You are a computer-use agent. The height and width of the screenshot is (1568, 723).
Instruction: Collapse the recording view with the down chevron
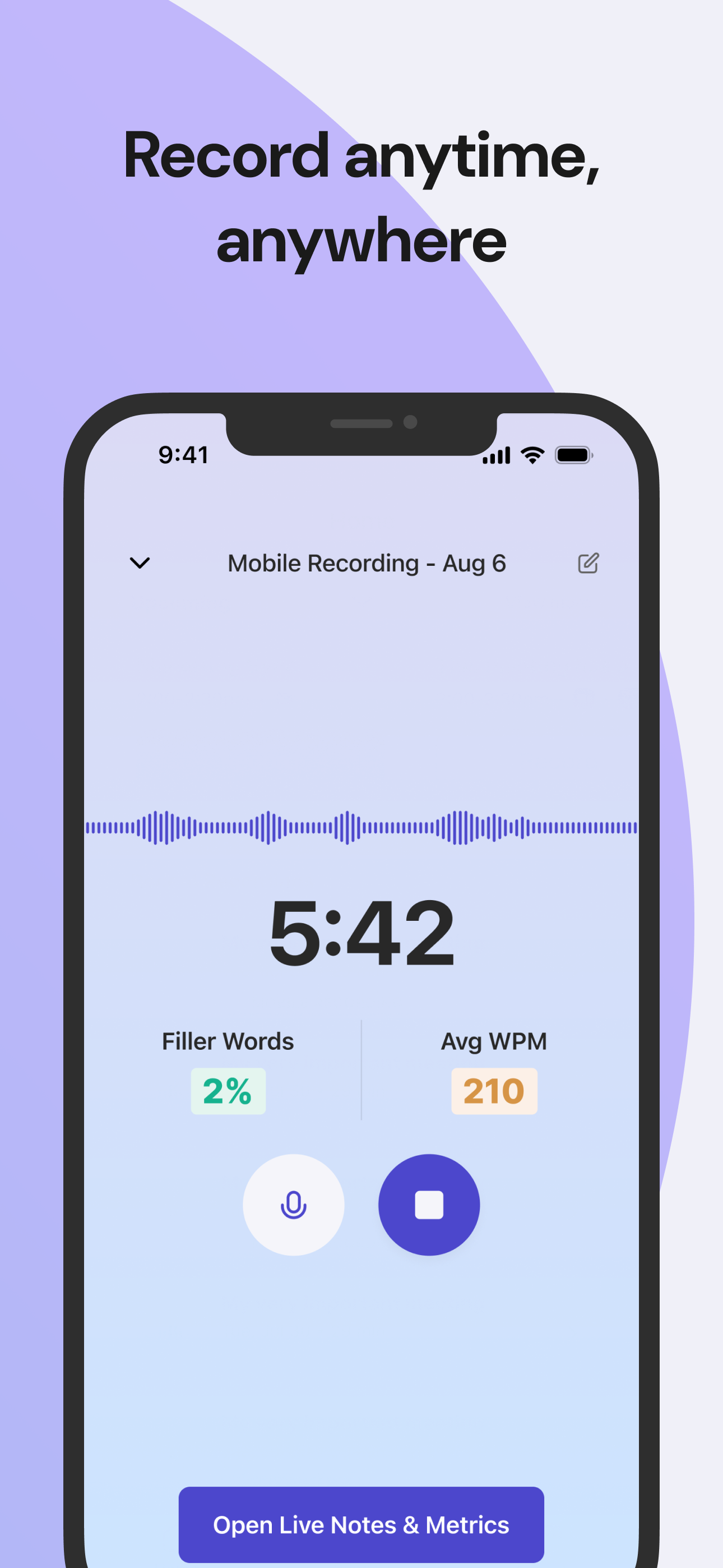[140, 563]
